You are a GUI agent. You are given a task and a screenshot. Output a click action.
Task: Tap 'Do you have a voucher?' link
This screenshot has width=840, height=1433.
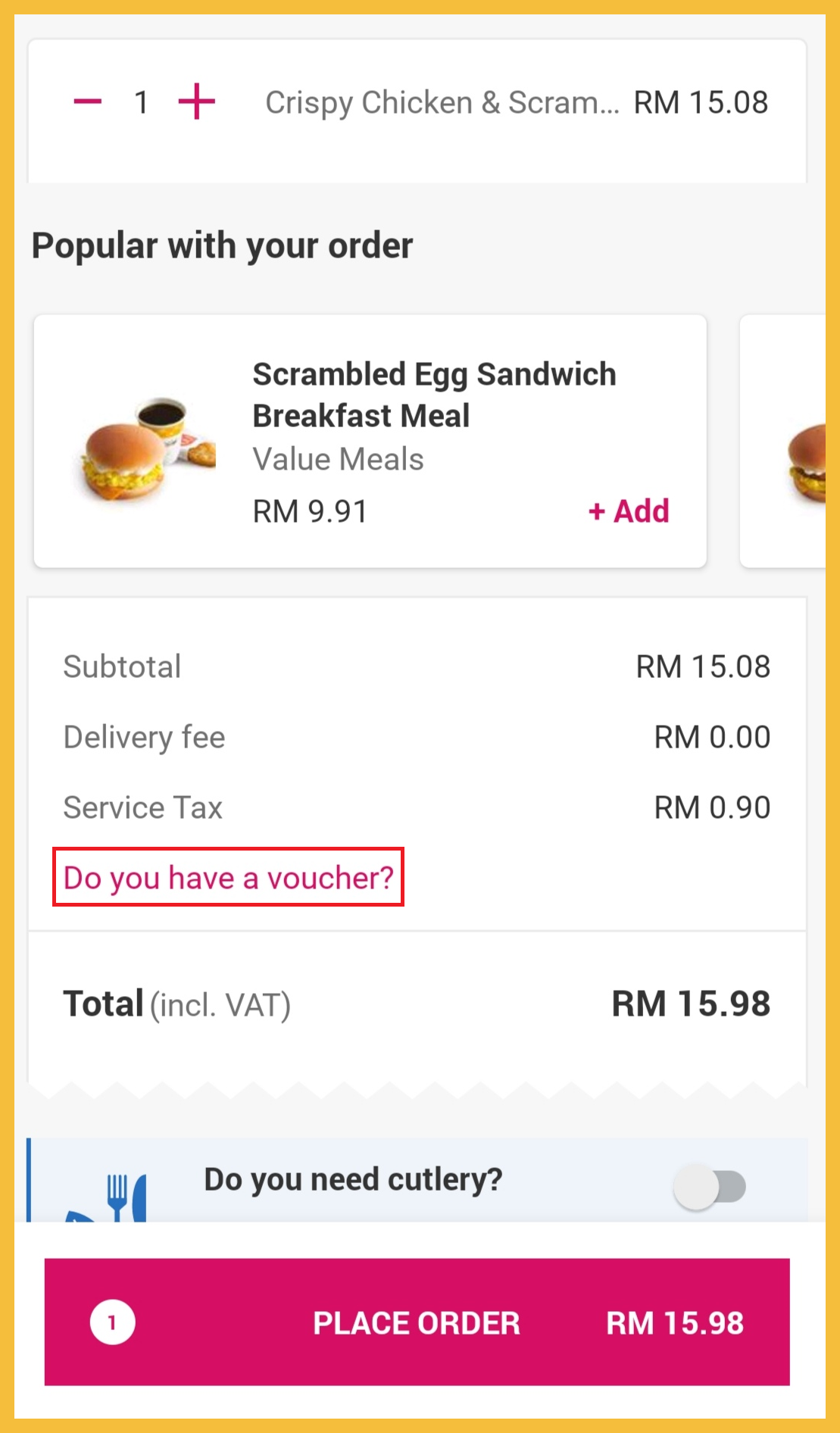228,877
